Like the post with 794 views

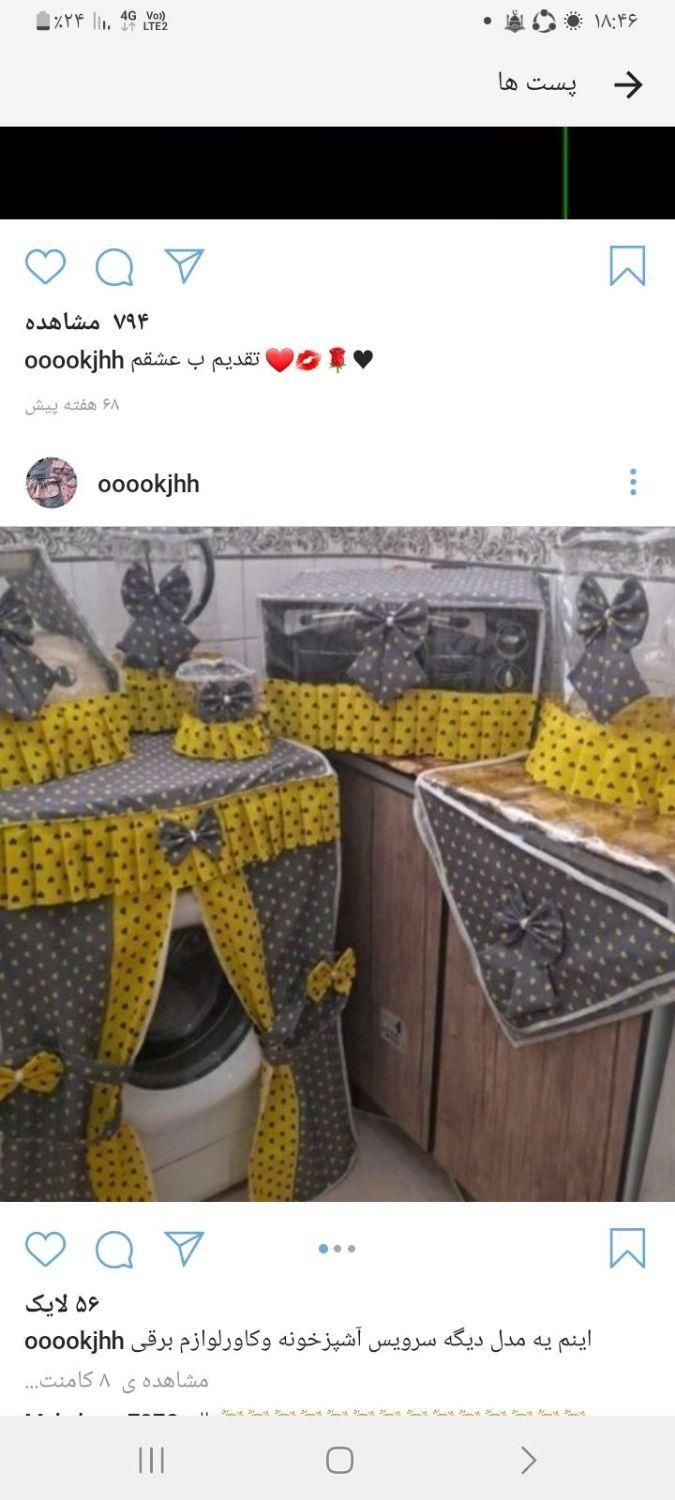click(45, 267)
